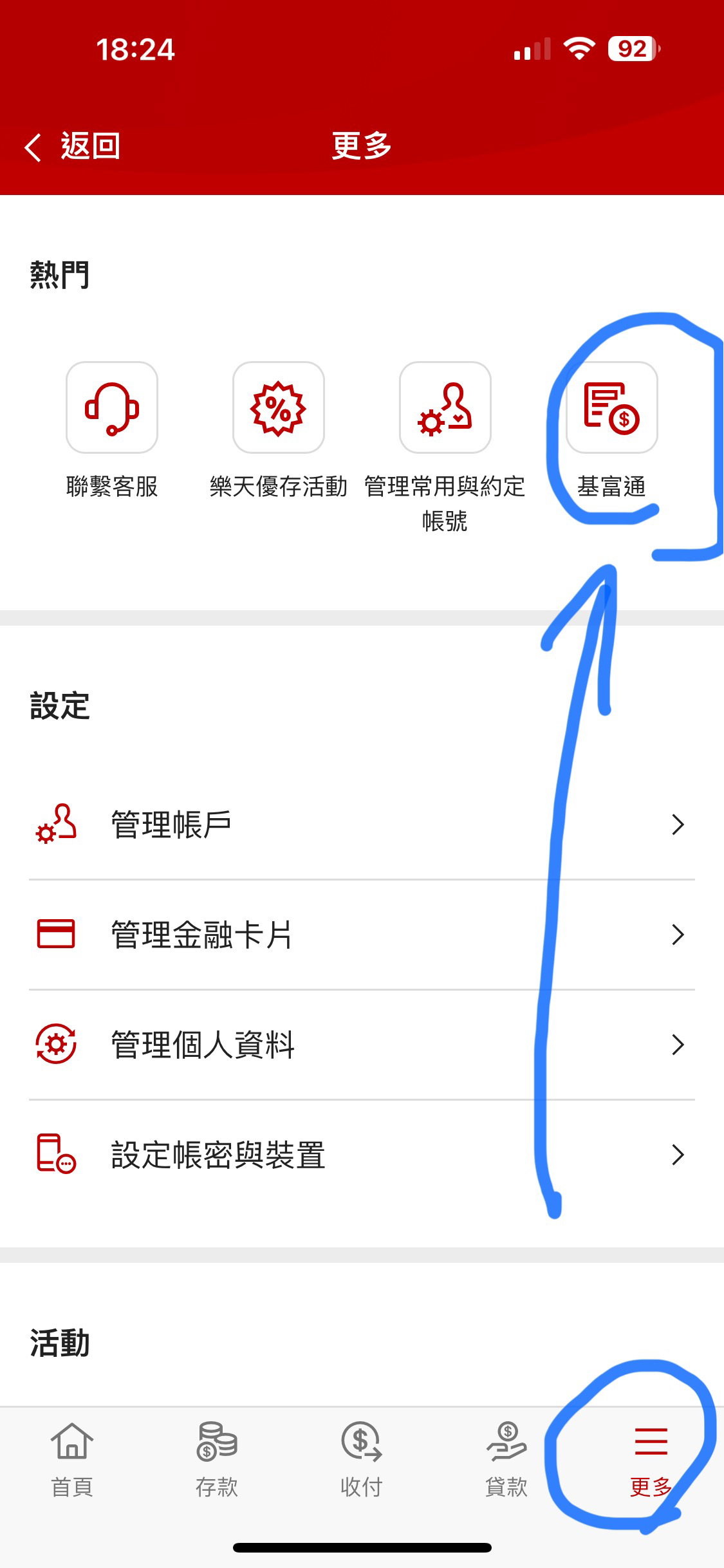
Task: Switch to the 貸款 tab
Action: (506, 1459)
